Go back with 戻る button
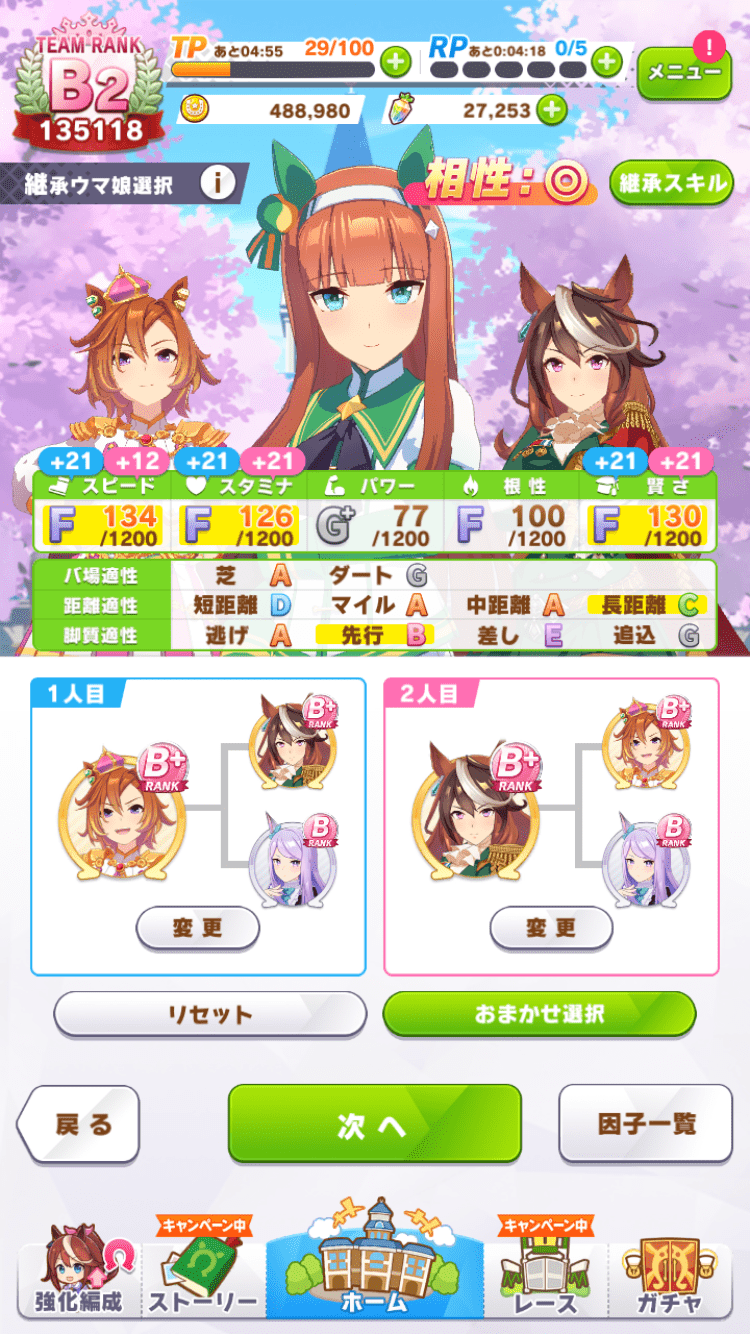 tap(80, 1124)
